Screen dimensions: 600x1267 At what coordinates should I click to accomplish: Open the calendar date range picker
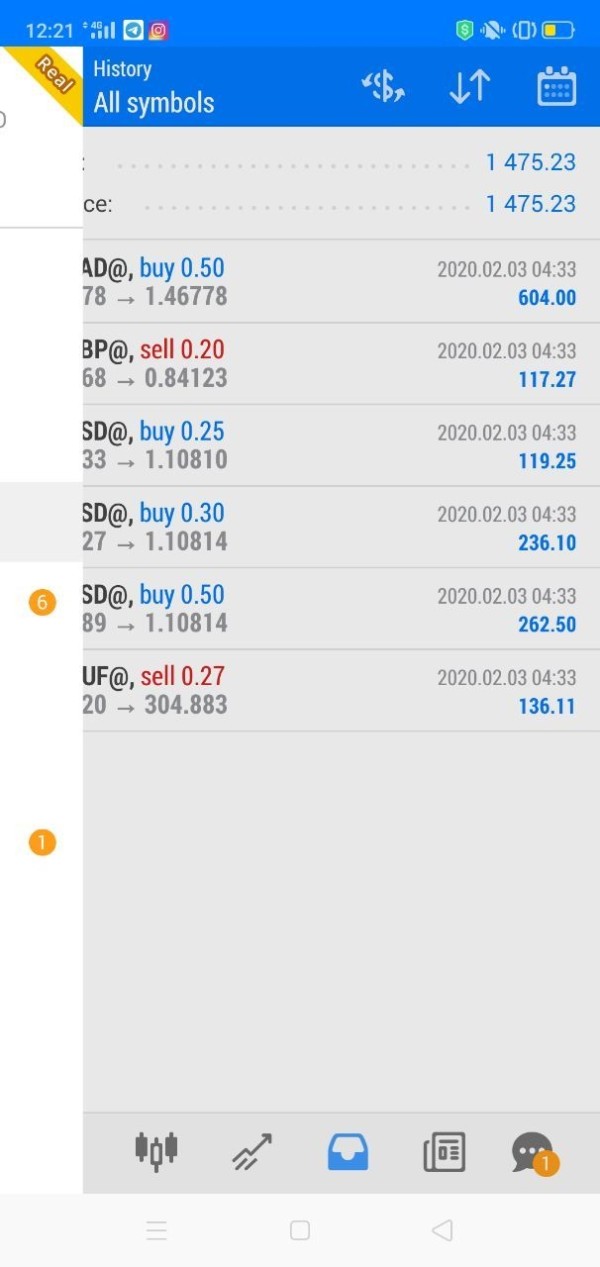[556, 87]
